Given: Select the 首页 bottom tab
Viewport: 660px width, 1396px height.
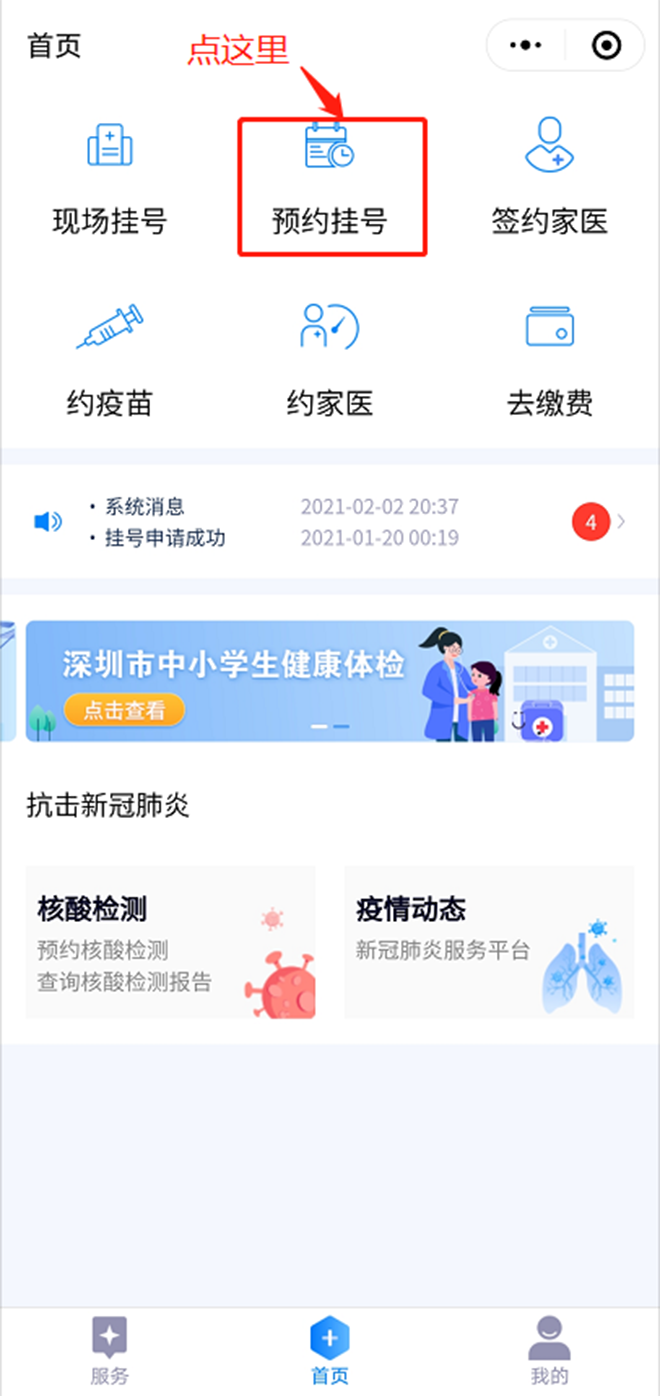Looking at the screenshot, I should pyautogui.click(x=330, y=1350).
